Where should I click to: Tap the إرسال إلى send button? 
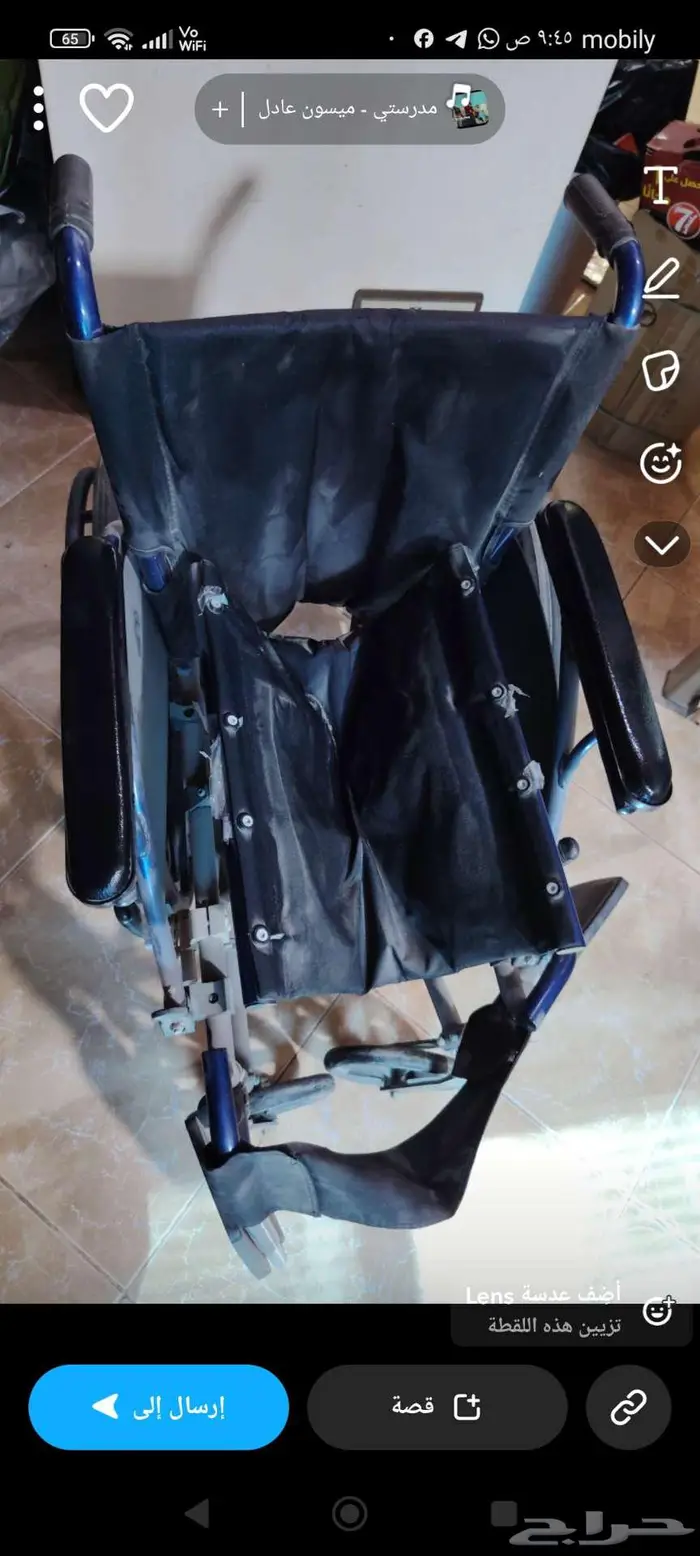point(159,1407)
